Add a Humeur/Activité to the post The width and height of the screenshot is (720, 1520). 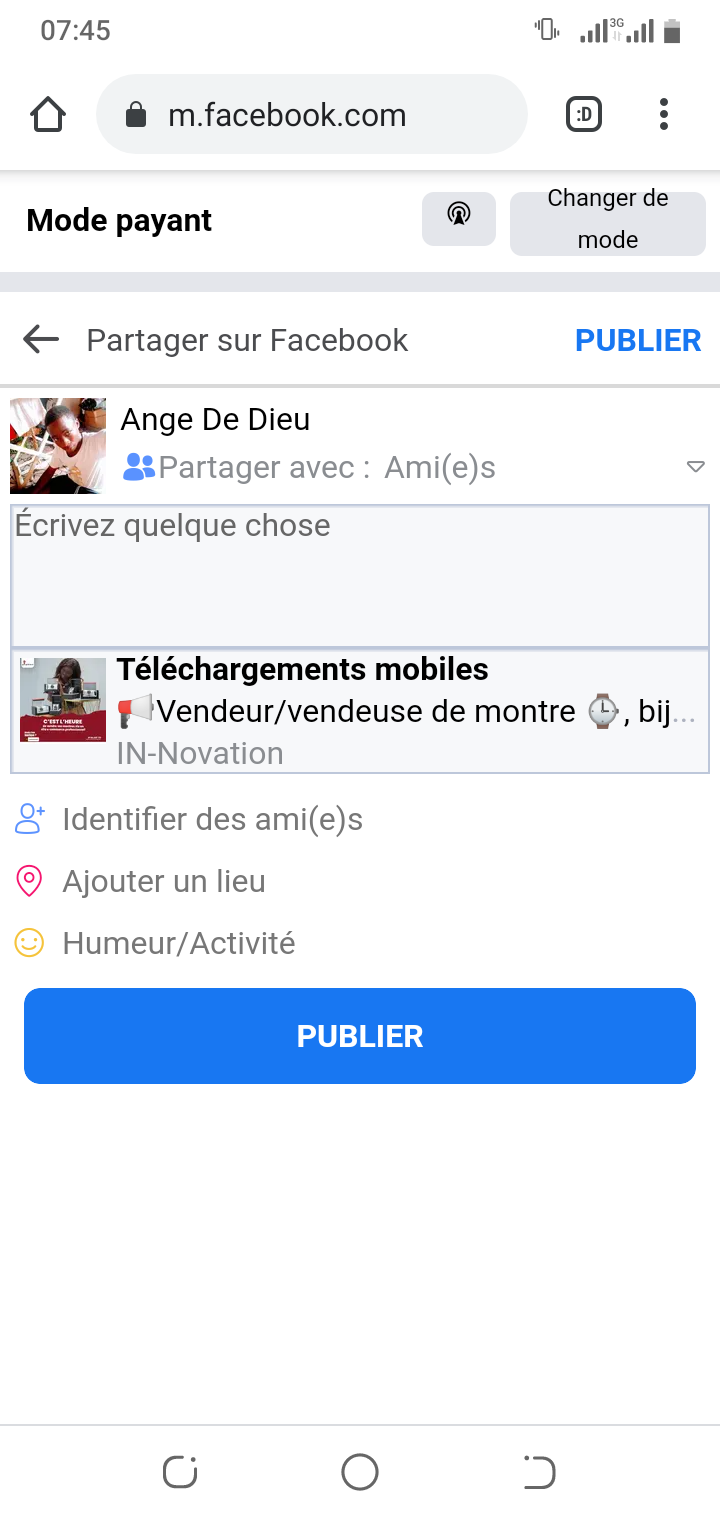click(x=178, y=943)
